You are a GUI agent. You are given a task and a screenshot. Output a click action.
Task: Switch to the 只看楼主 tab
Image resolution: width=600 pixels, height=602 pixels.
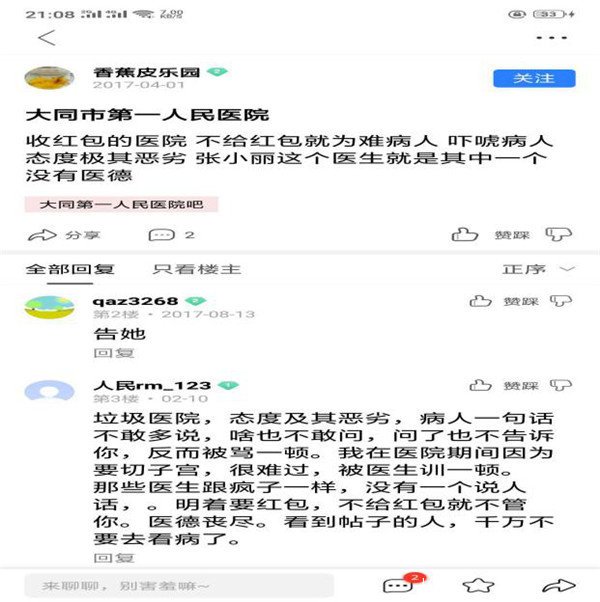pyautogui.click(x=197, y=269)
